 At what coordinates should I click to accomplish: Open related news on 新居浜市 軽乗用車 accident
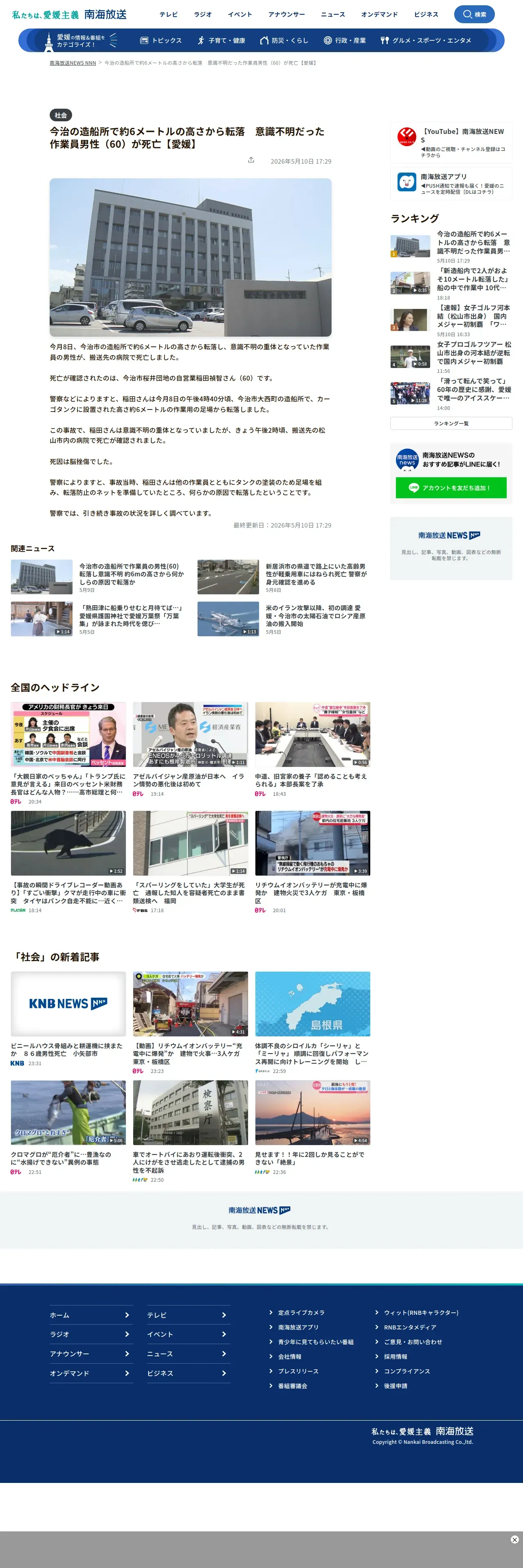283,577
